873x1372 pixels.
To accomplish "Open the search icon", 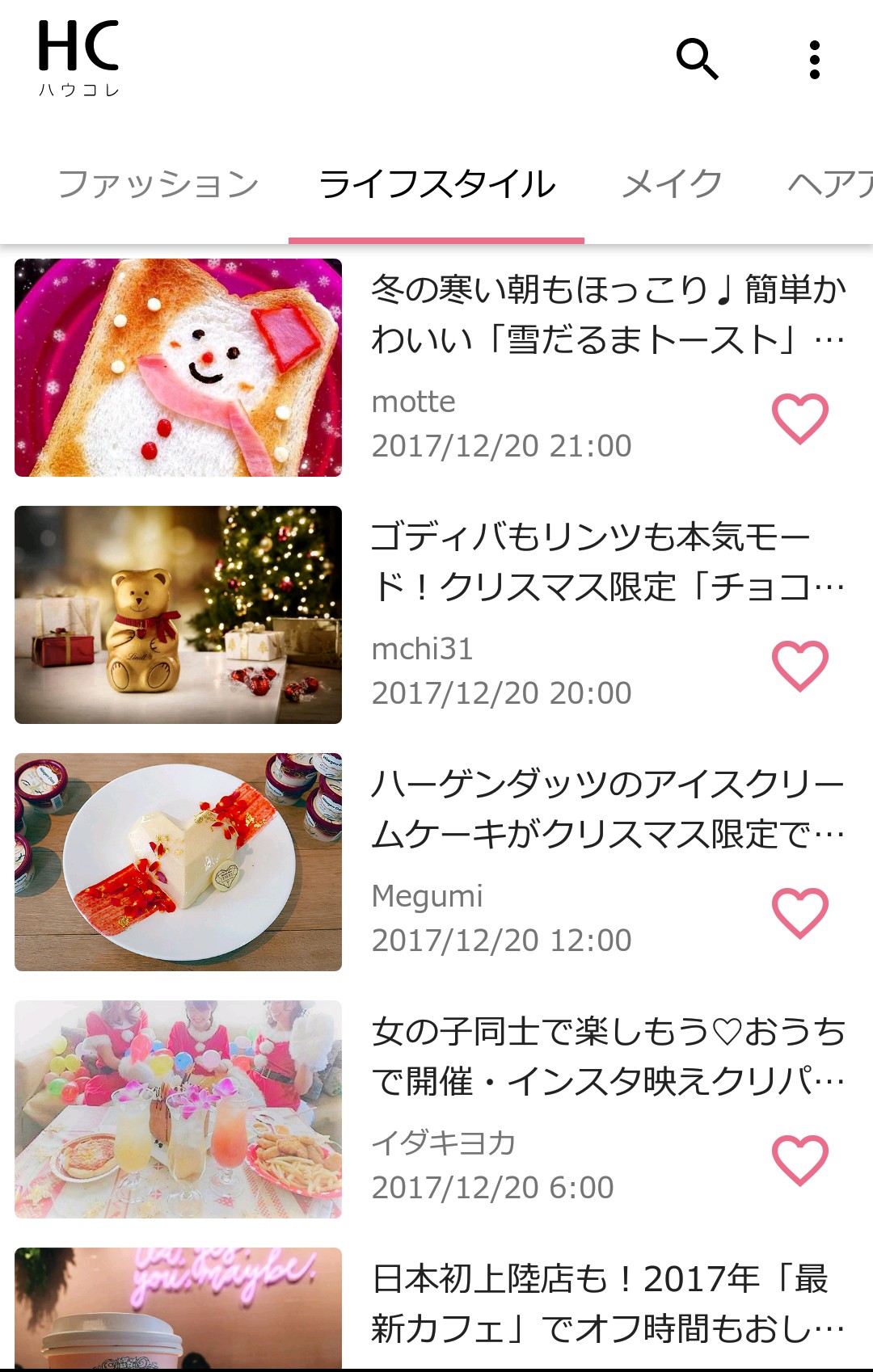I will coord(697,59).
